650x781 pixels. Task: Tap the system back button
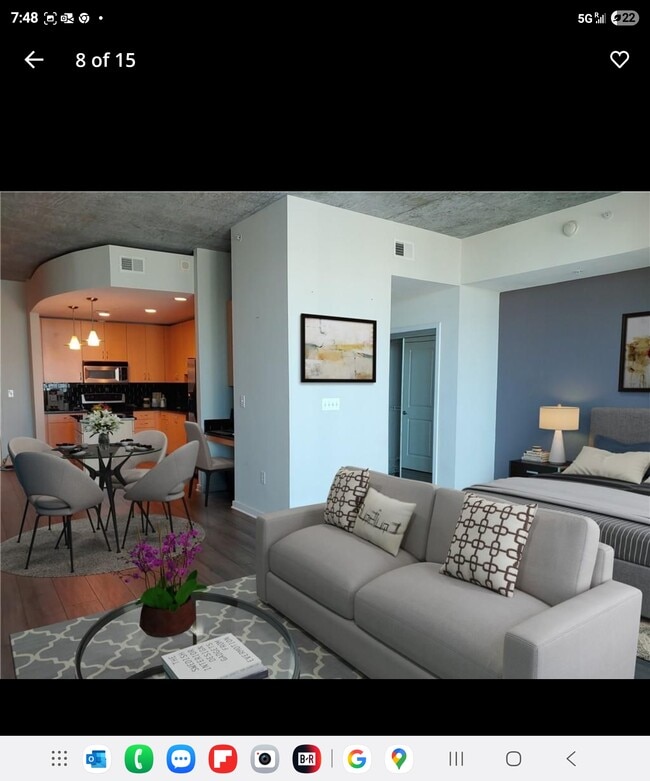coord(571,759)
